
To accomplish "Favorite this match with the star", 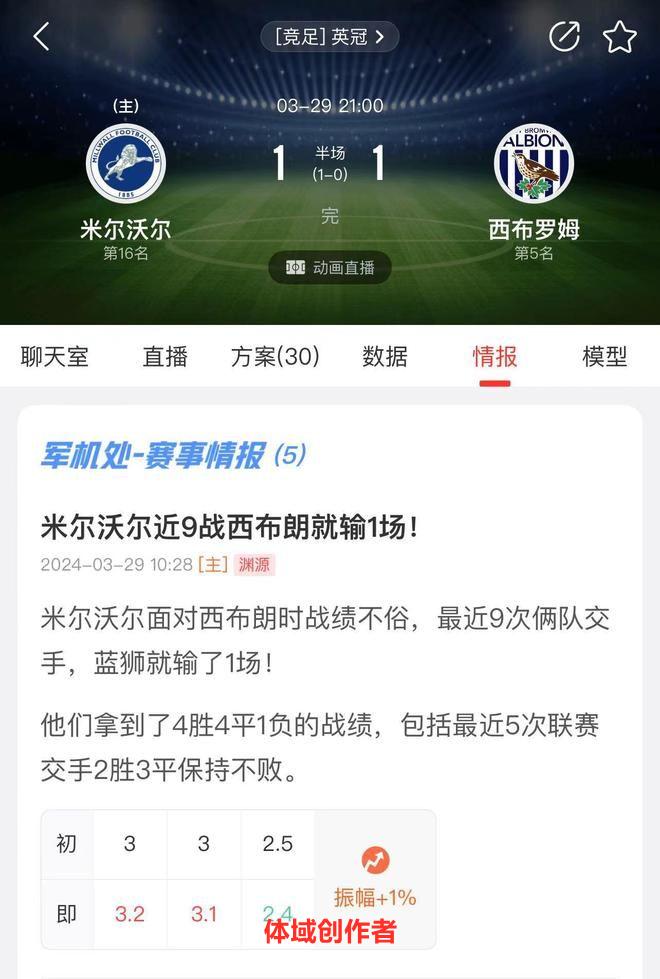I will pyautogui.click(x=620, y=37).
